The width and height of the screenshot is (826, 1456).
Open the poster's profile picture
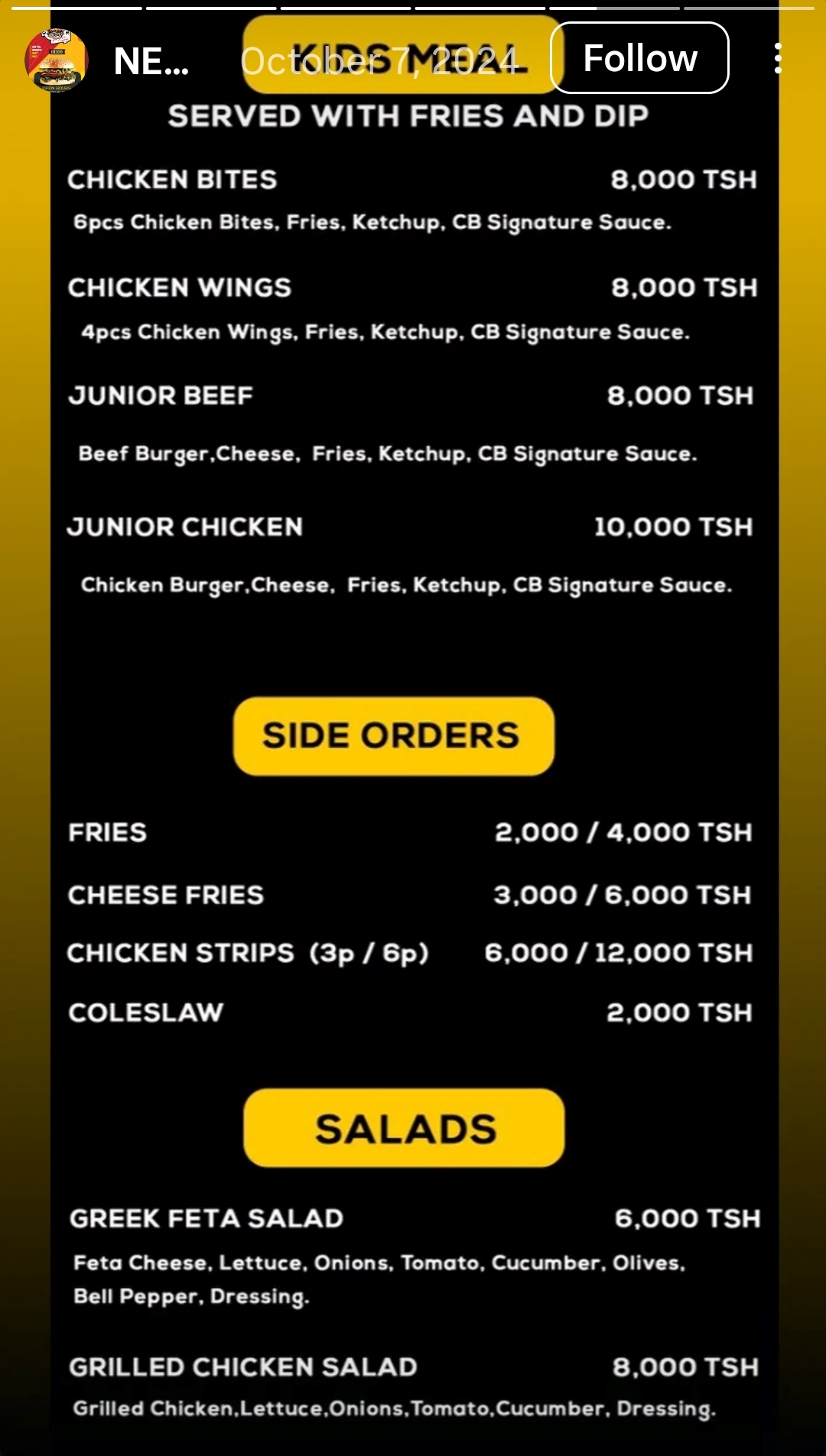pos(57,60)
